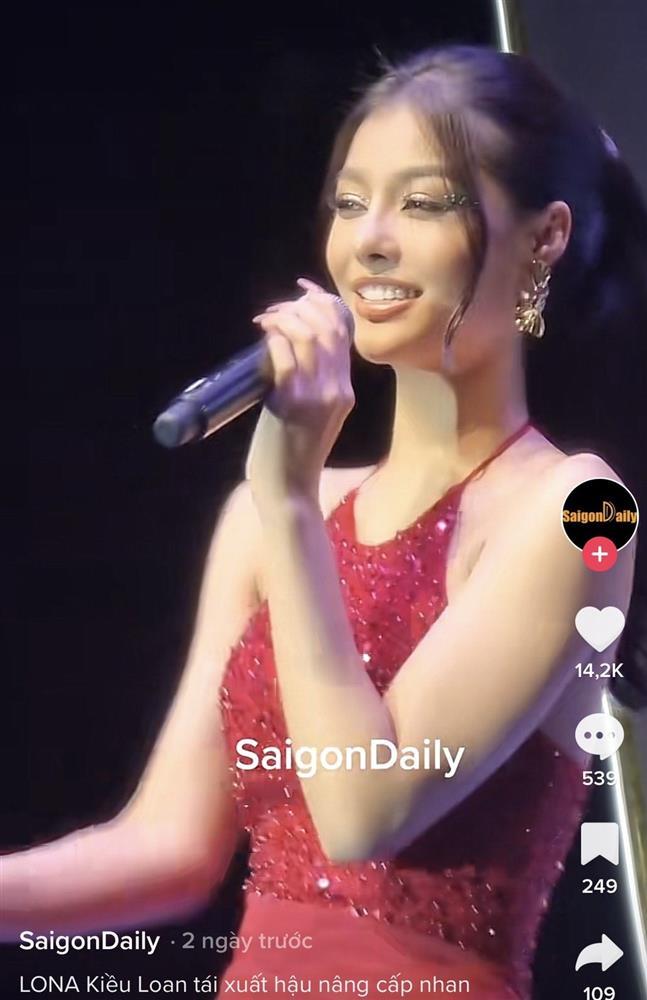Open the SaigonDaily profile avatar

599,514
